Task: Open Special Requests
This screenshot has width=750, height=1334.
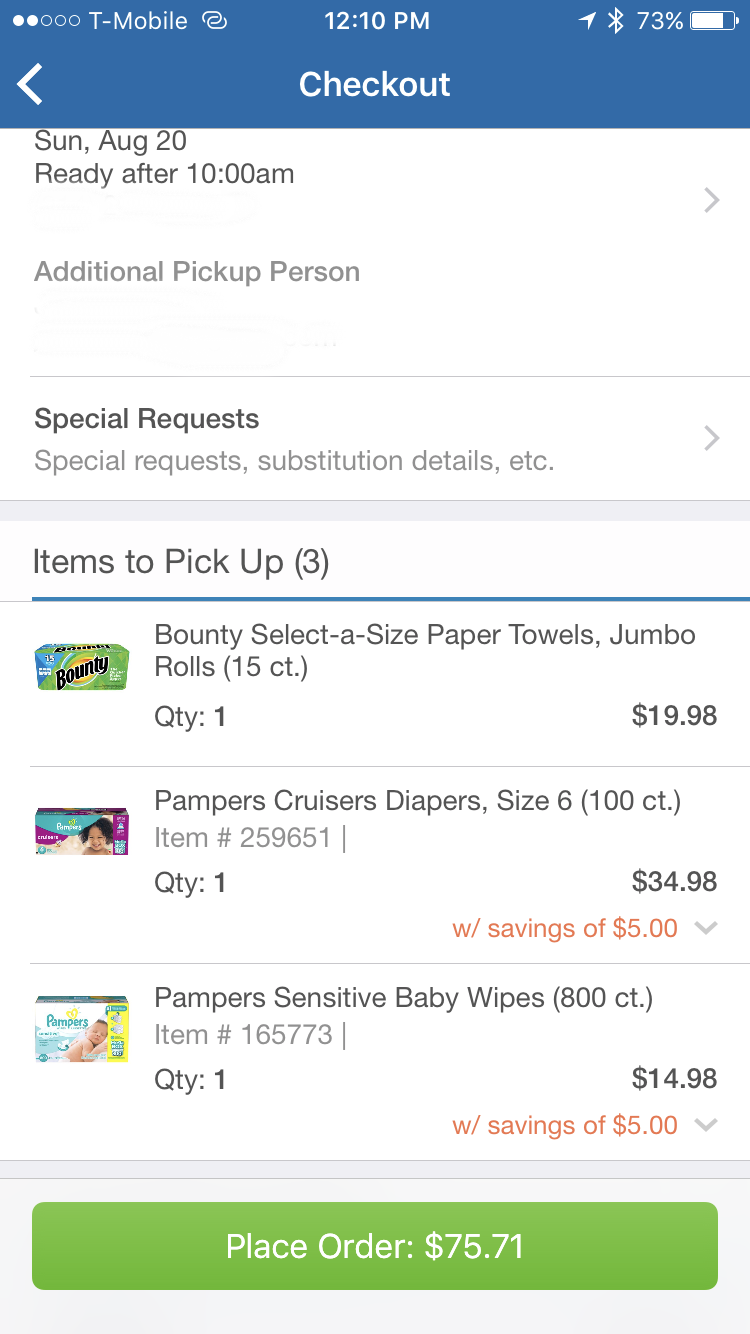Action: click(x=375, y=439)
